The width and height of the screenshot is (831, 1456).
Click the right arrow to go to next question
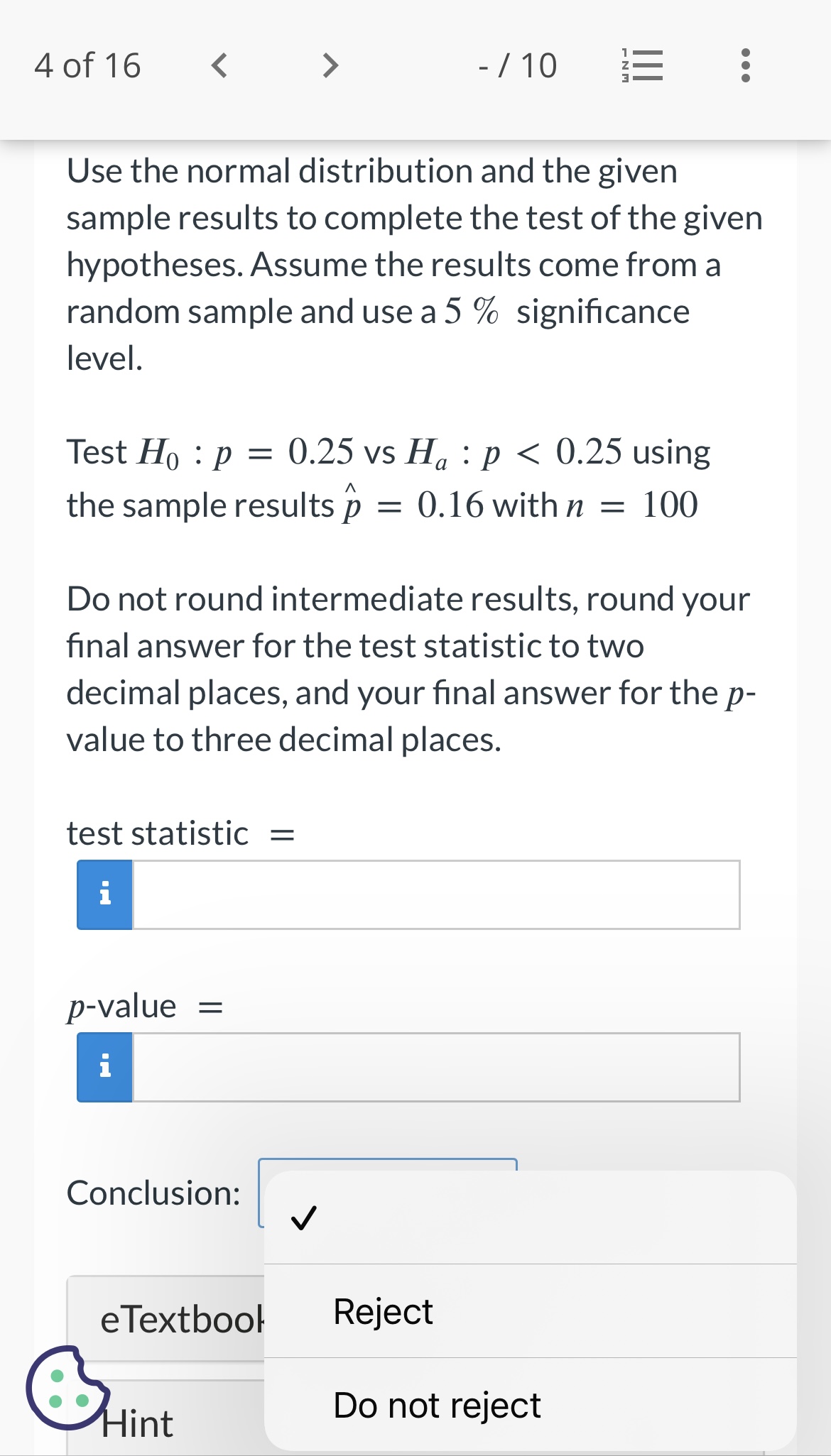click(329, 67)
